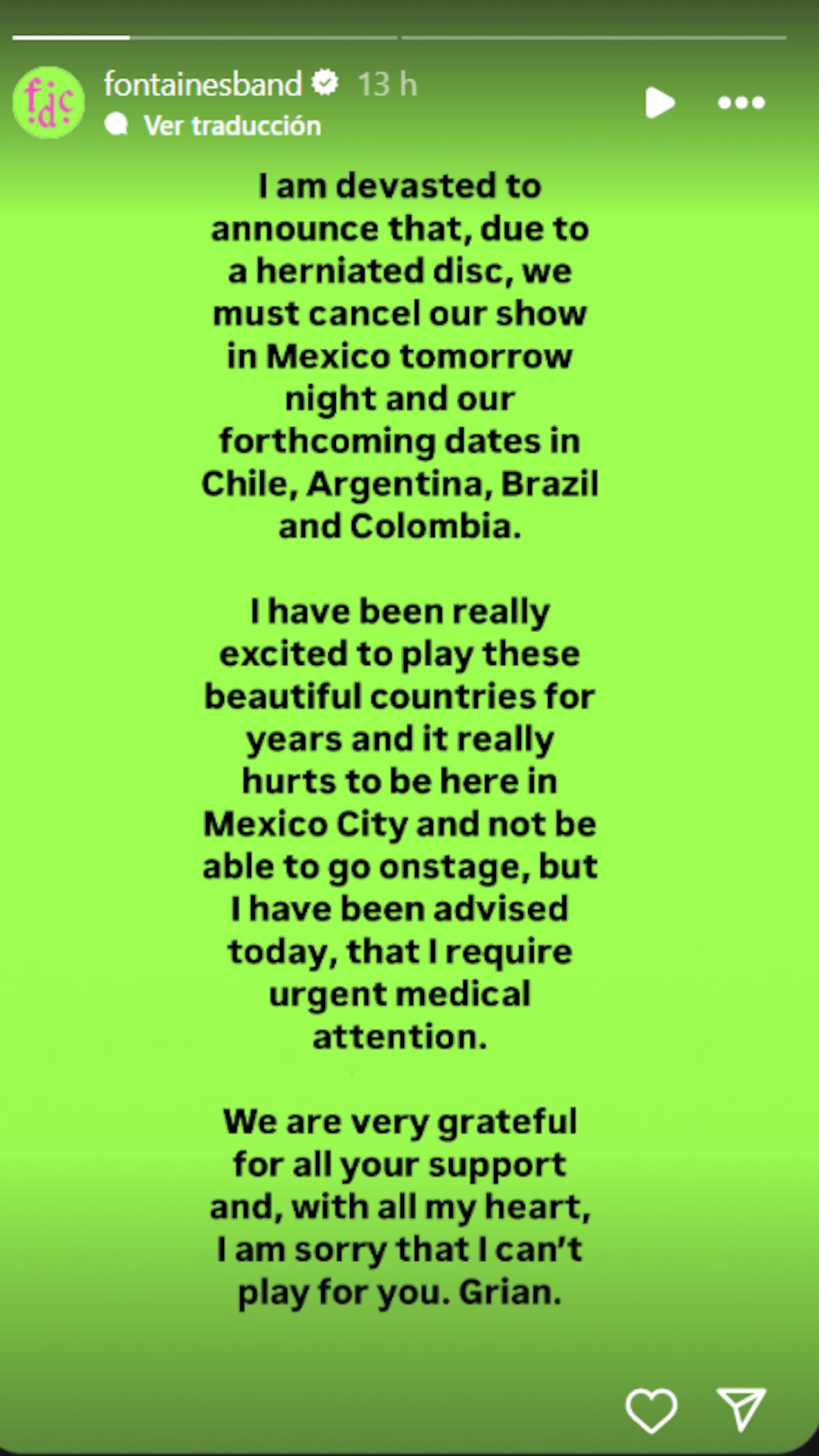This screenshot has height=1456, width=819.
Task: Tap Ver traducción to translate the story
Action: (231, 126)
